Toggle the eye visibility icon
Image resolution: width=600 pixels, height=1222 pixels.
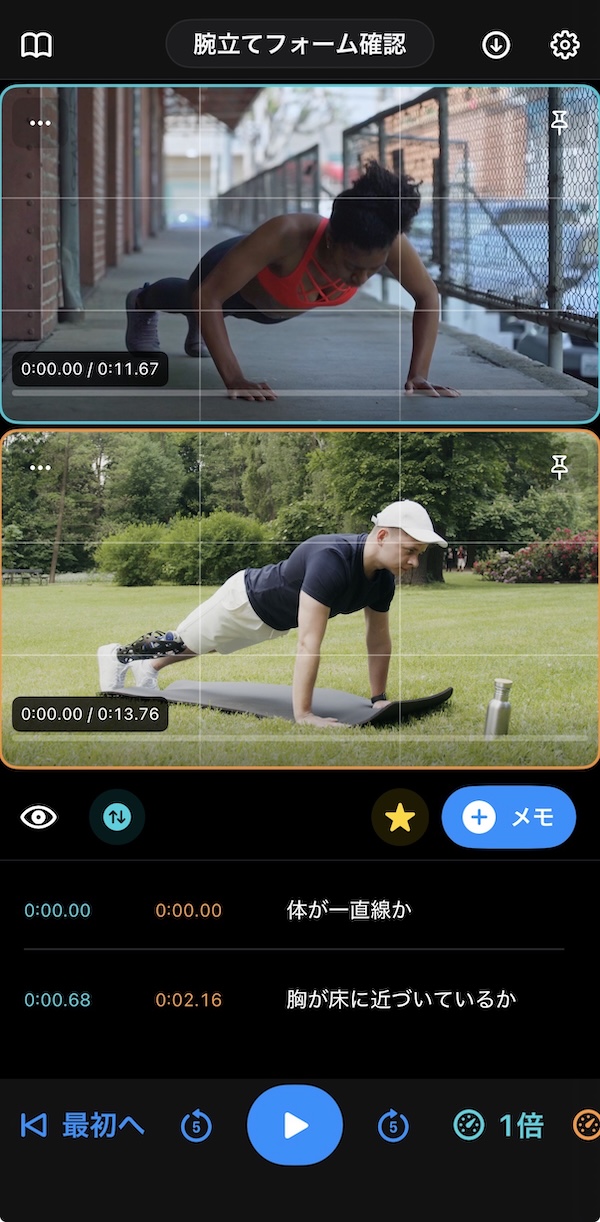39,817
